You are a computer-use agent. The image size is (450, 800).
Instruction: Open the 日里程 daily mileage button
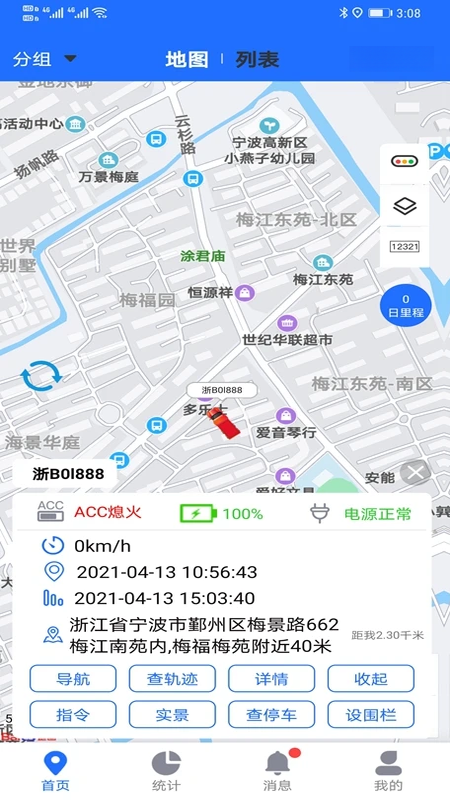pyautogui.click(x=406, y=306)
